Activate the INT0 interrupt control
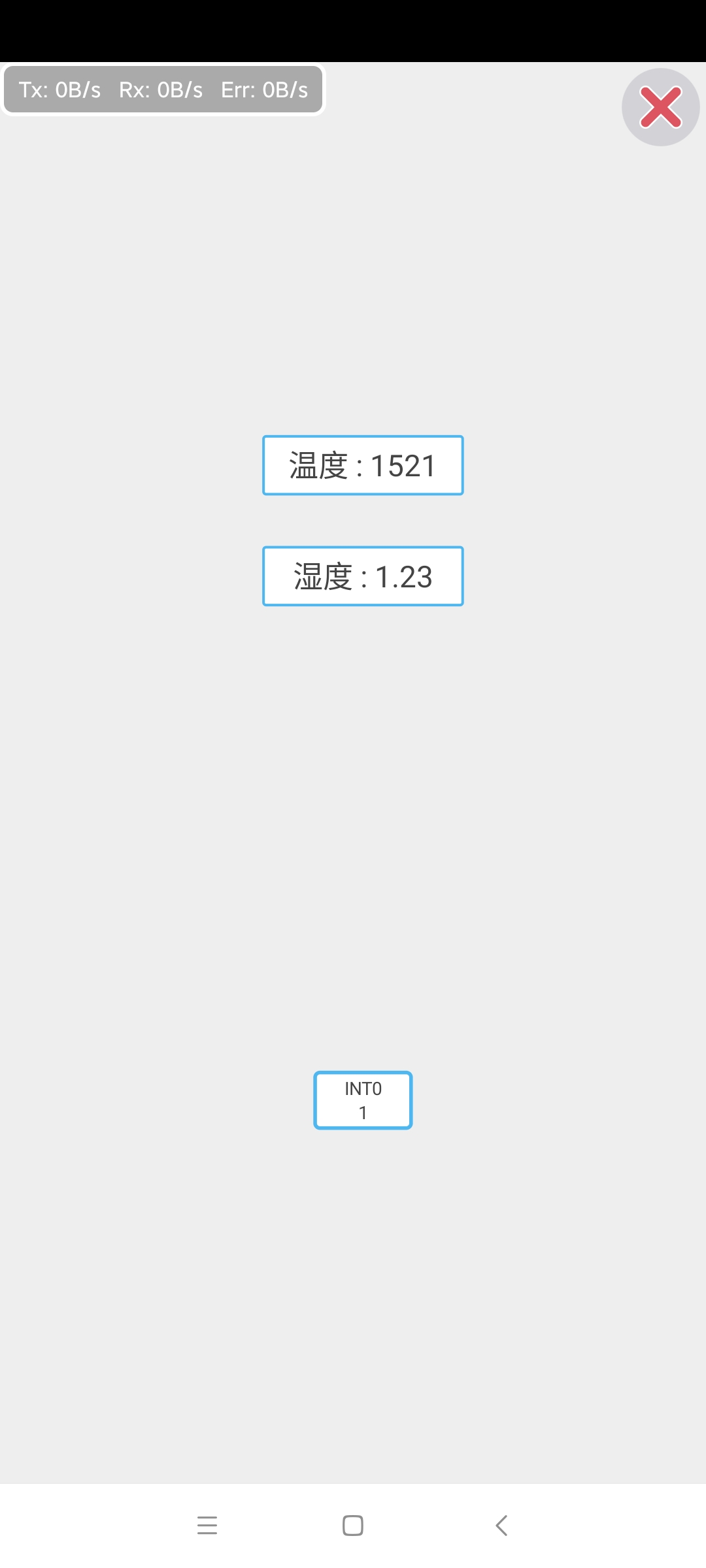The width and height of the screenshot is (706, 1568). pyautogui.click(x=362, y=1100)
